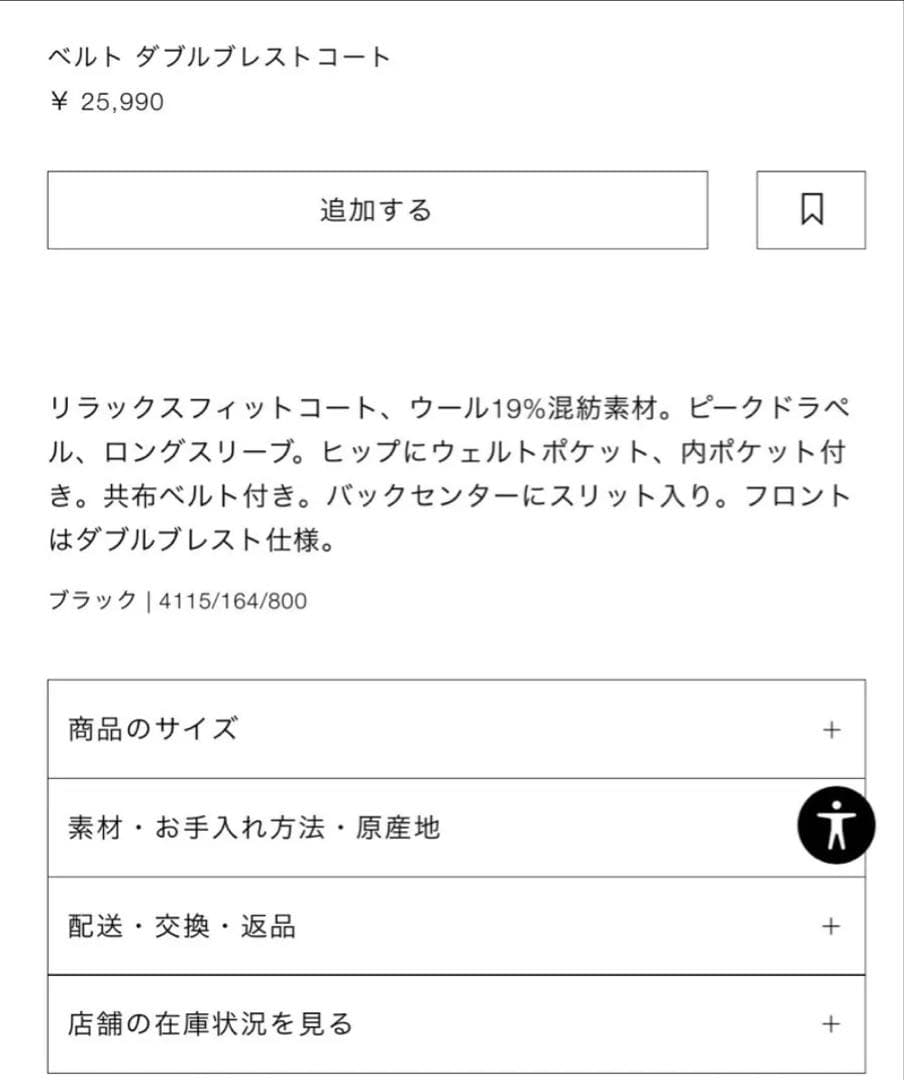The width and height of the screenshot is (904, 1080).
Task: Select the black accessibility circle icon
Action: [835, 825]
